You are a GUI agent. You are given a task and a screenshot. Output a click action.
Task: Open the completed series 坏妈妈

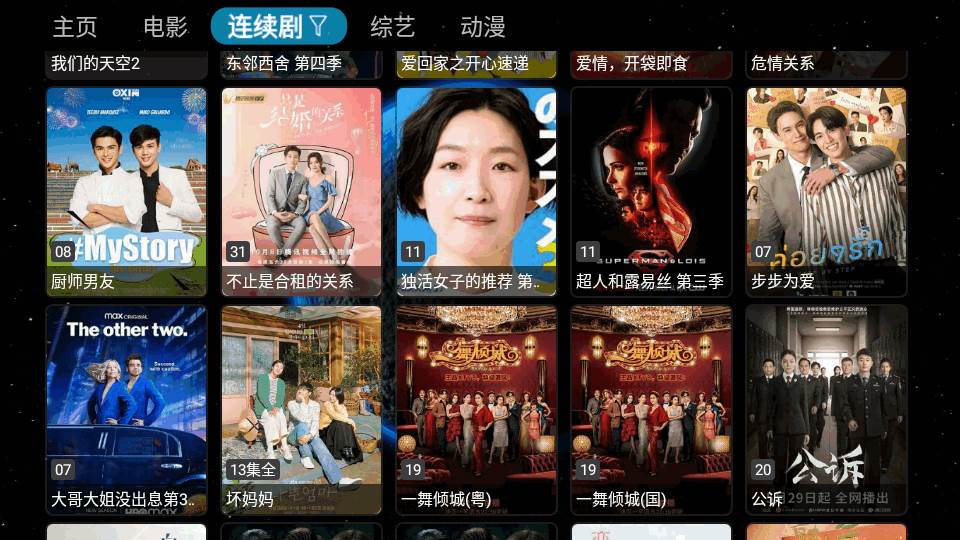click(x=302, y=409)
